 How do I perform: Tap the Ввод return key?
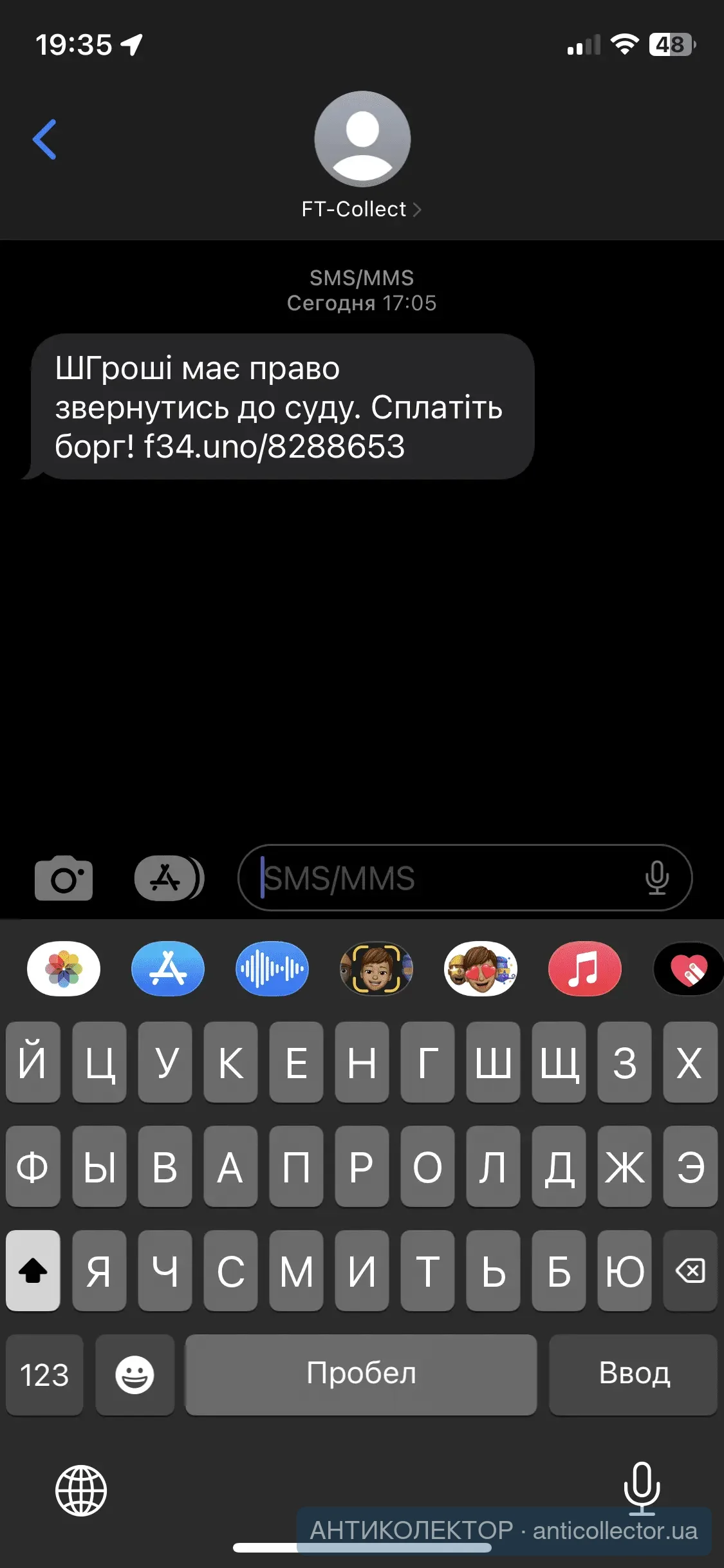click(634, 1374)
